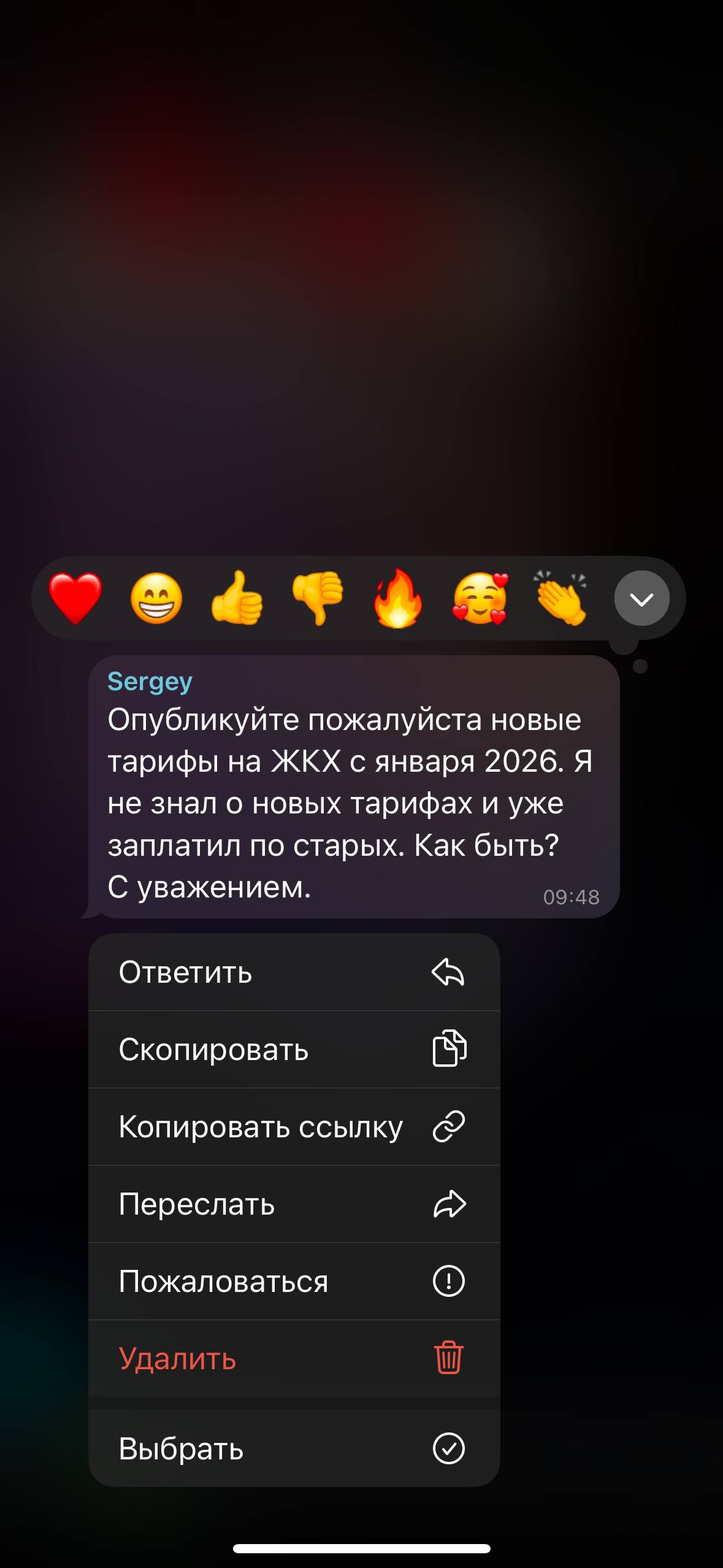React with the thumbs up emoji
This screenshot has height=1568, width=723.
point(237,598)
